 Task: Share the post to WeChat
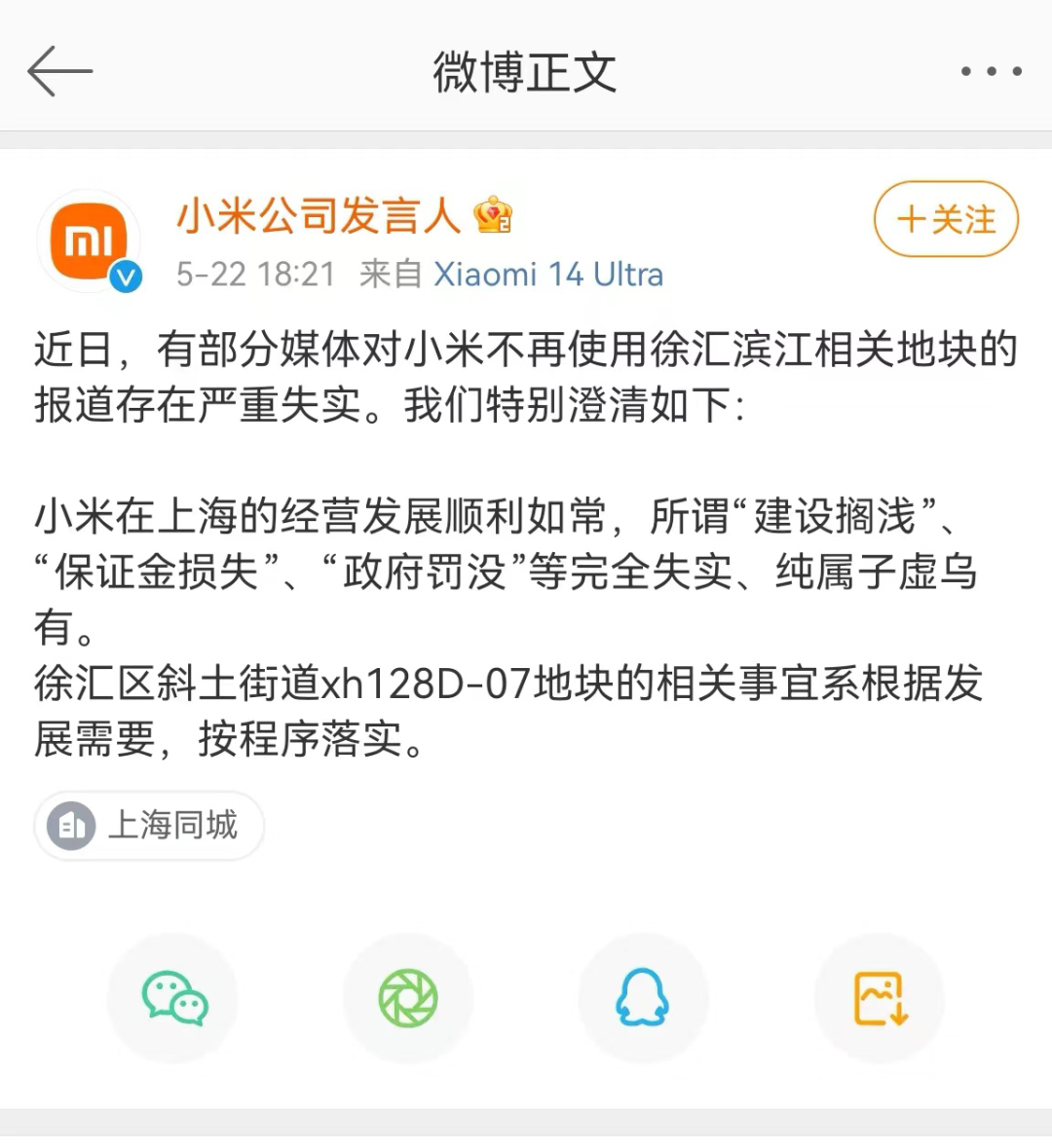[173, 999]
